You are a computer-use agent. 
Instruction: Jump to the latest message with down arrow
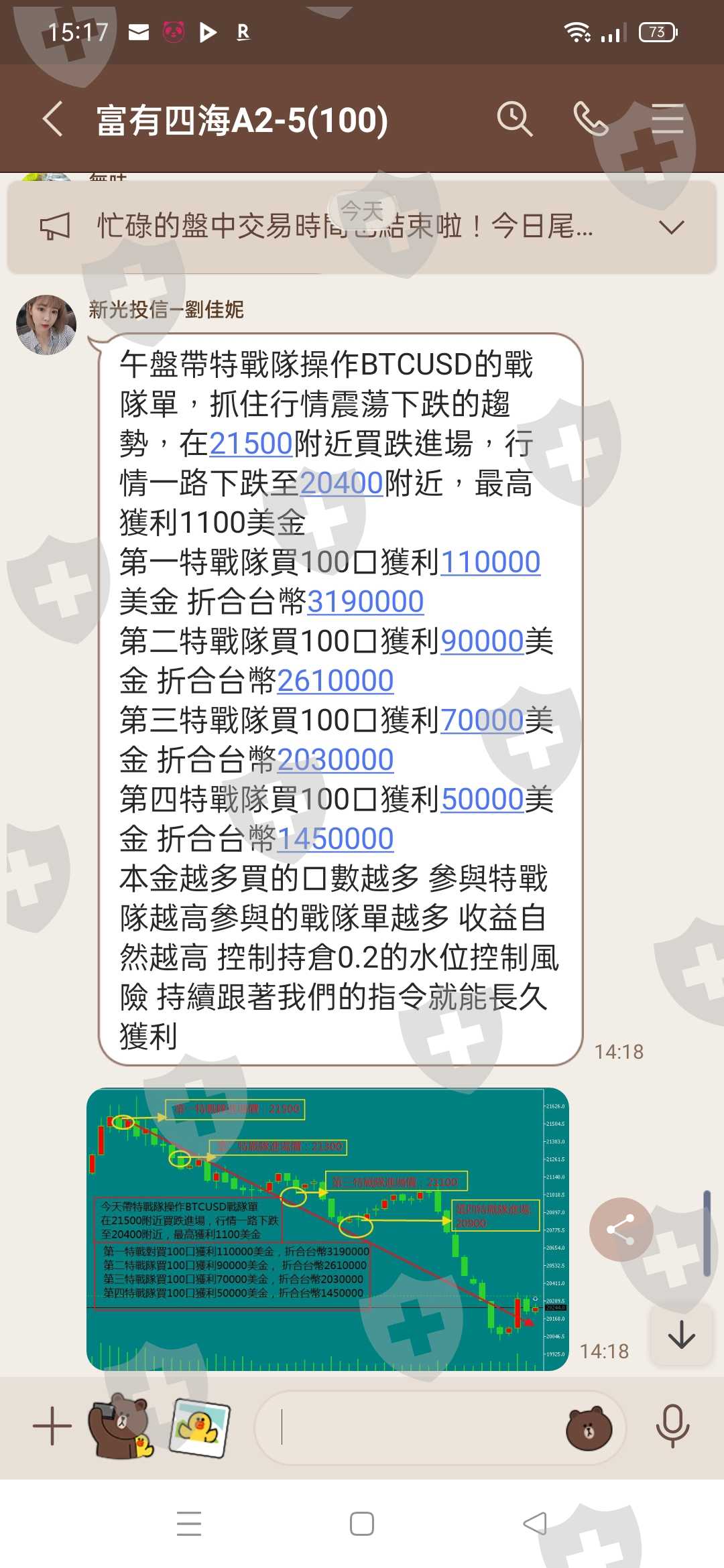coord(681,1334)
